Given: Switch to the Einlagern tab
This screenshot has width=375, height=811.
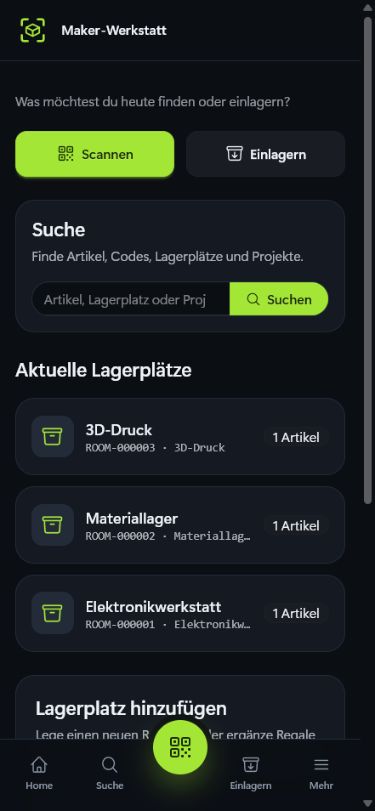Looking at the screenshot, I should tap(250, 773).
